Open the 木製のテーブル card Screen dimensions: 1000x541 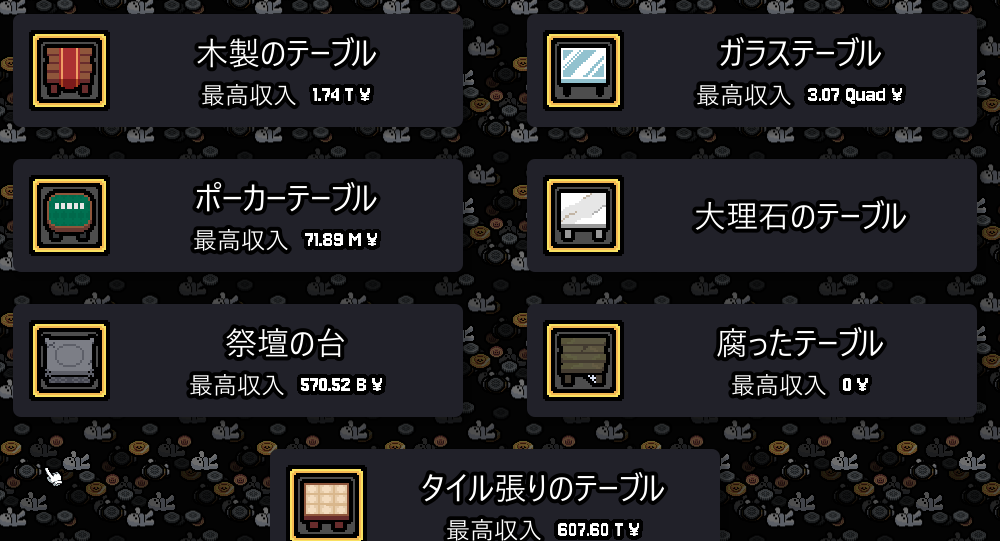(238, 71)
